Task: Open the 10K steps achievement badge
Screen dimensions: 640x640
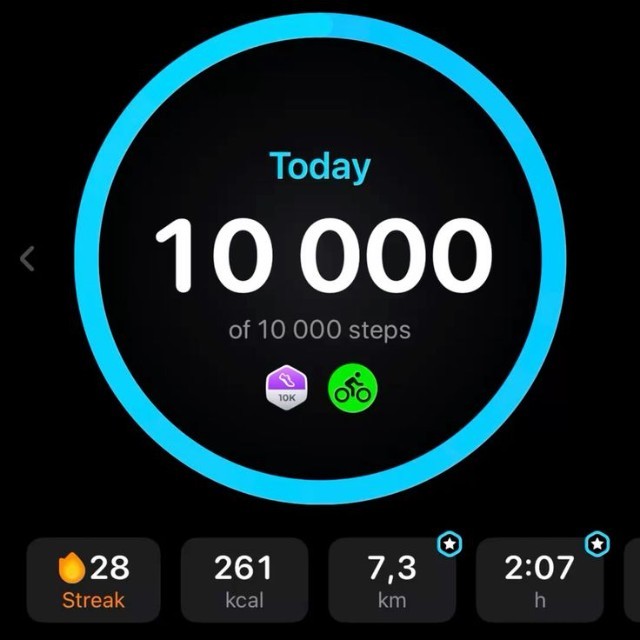Action: pyautogui.click(x=287, y=385)
